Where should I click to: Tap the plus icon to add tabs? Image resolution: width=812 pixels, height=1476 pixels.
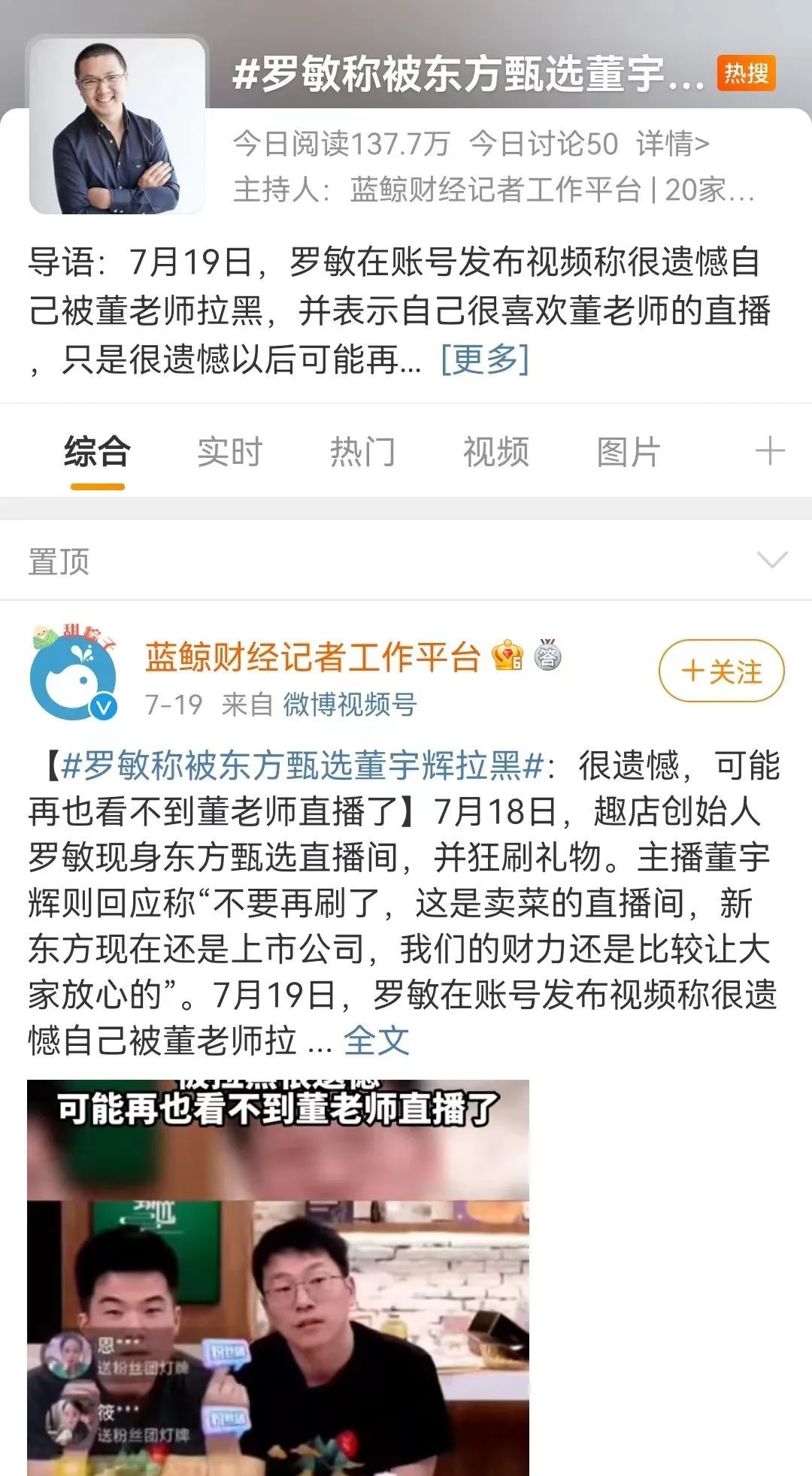[x=769, y=452]
